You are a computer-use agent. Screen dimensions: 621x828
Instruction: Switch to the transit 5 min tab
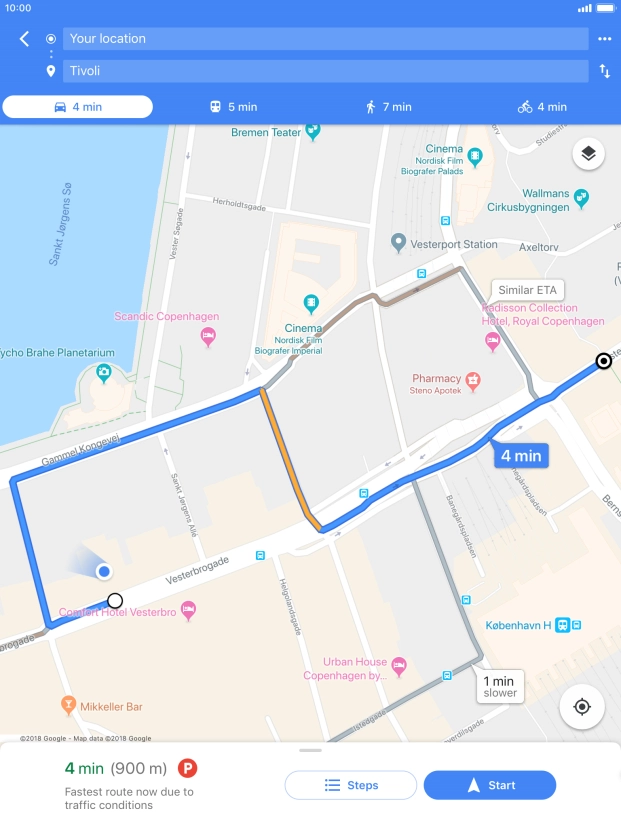[233, 107]
